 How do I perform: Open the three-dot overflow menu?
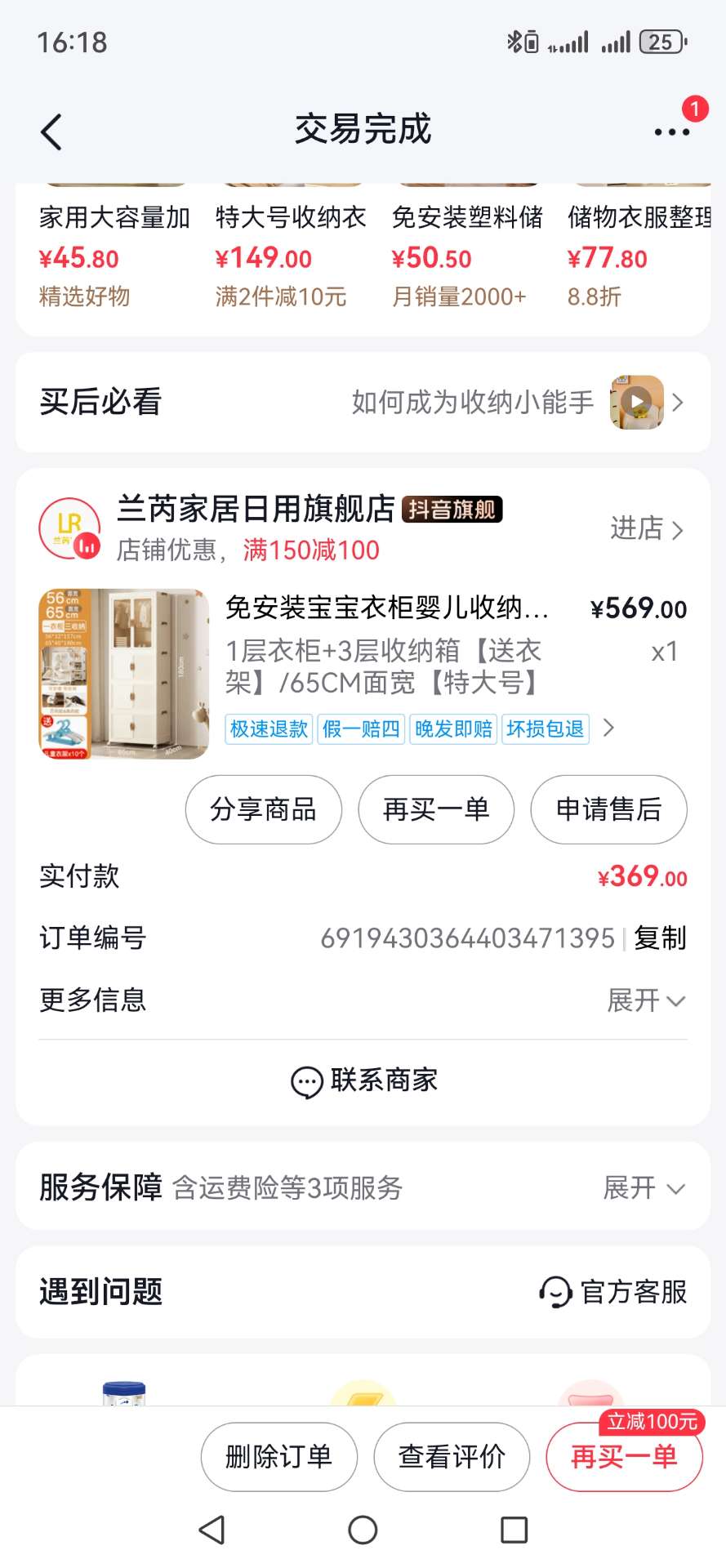[671, 131]
